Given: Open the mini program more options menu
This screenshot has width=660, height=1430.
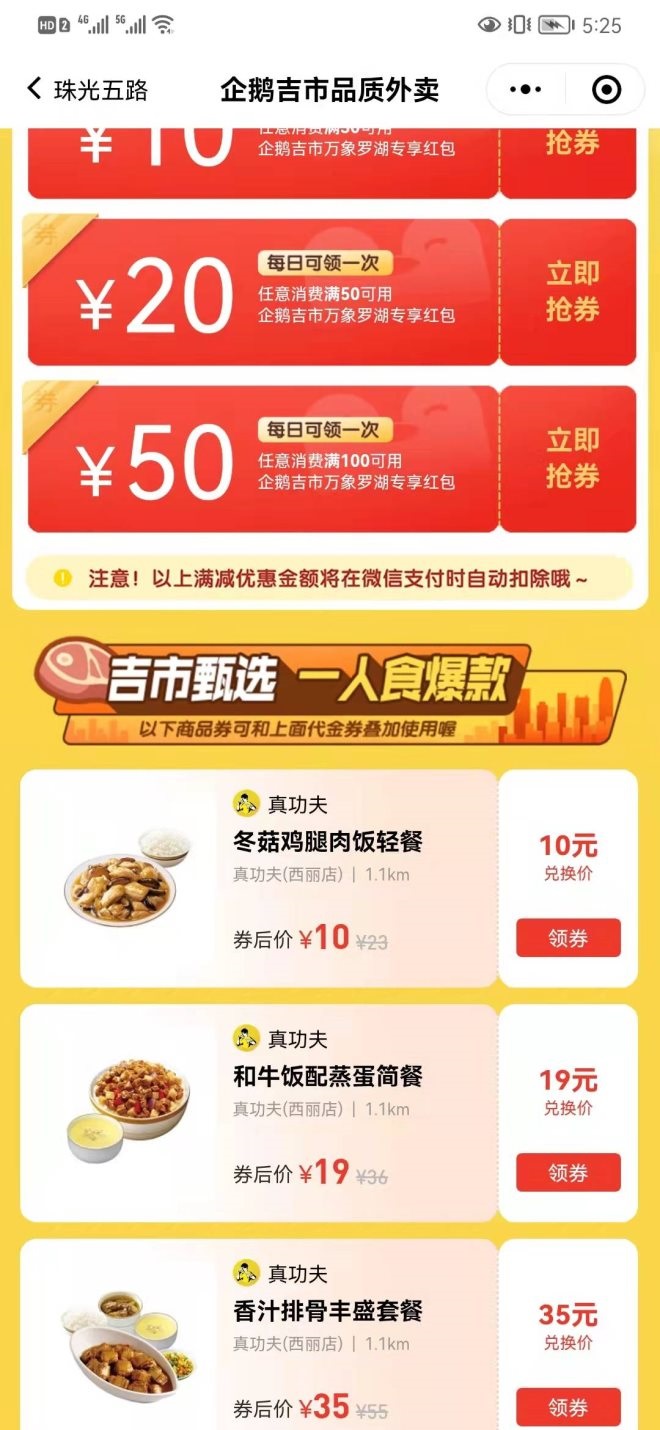Looking at the screenshot, I should coord(526,90).
